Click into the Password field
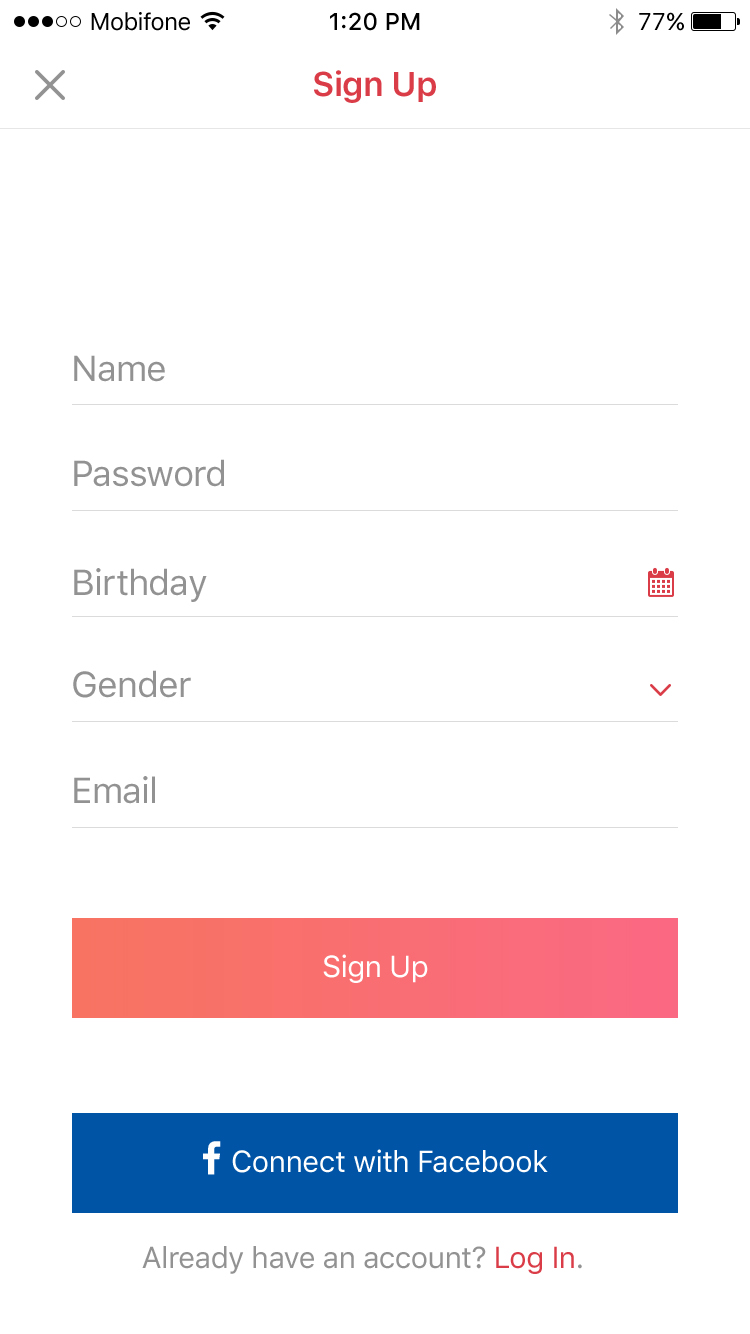This screenshot has height=1334, width=750. (x=300, y=474)
